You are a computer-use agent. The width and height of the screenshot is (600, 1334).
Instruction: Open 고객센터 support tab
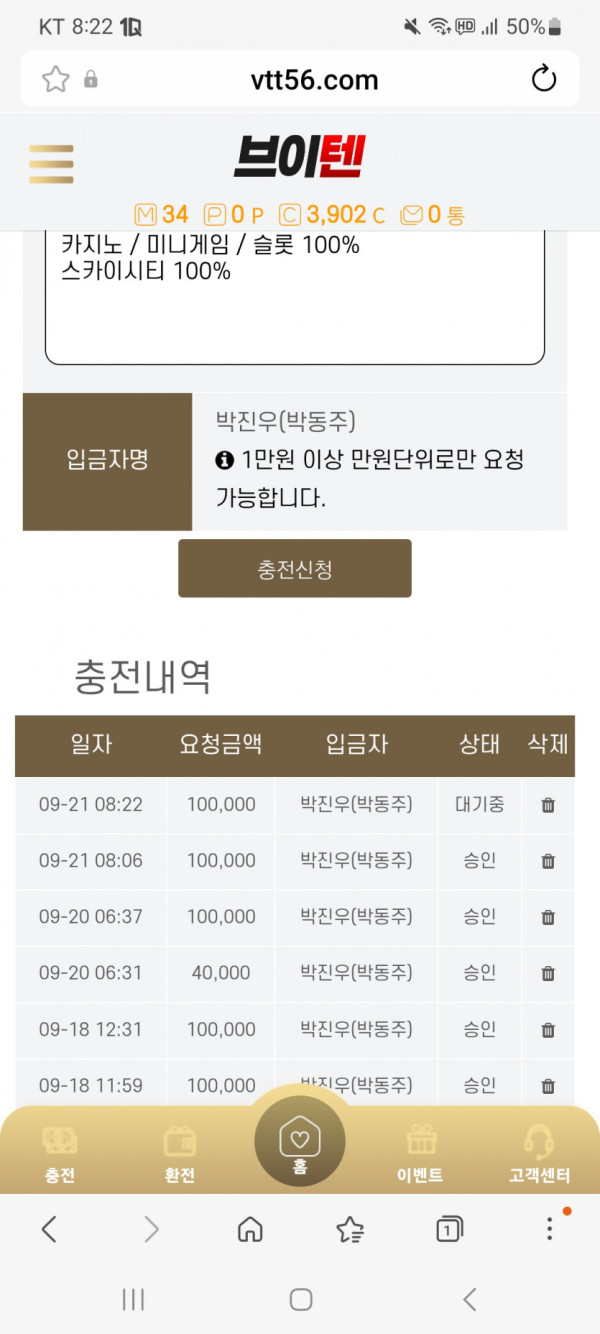[539, 1154]
